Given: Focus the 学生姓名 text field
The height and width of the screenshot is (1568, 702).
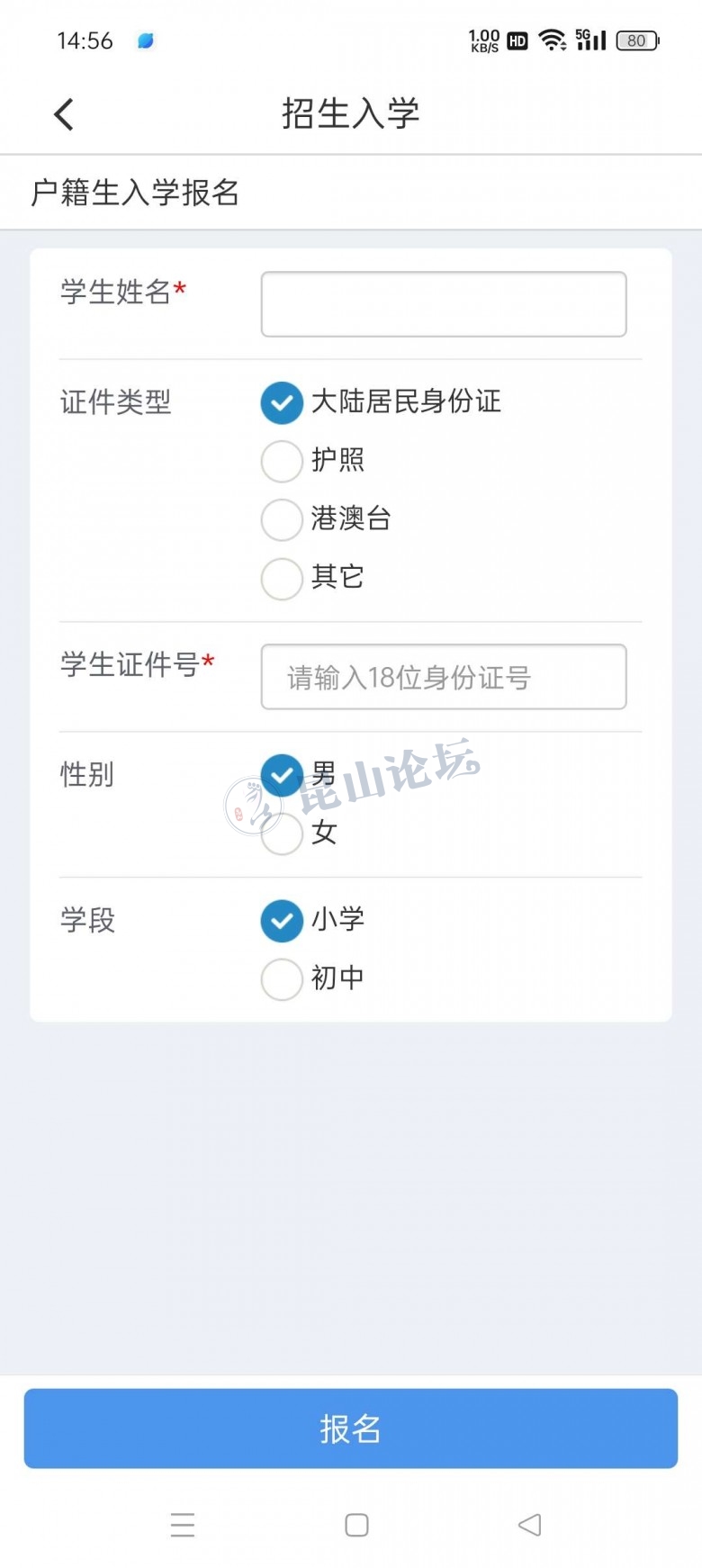Looking at the screenshot, I should click(443, 304).
